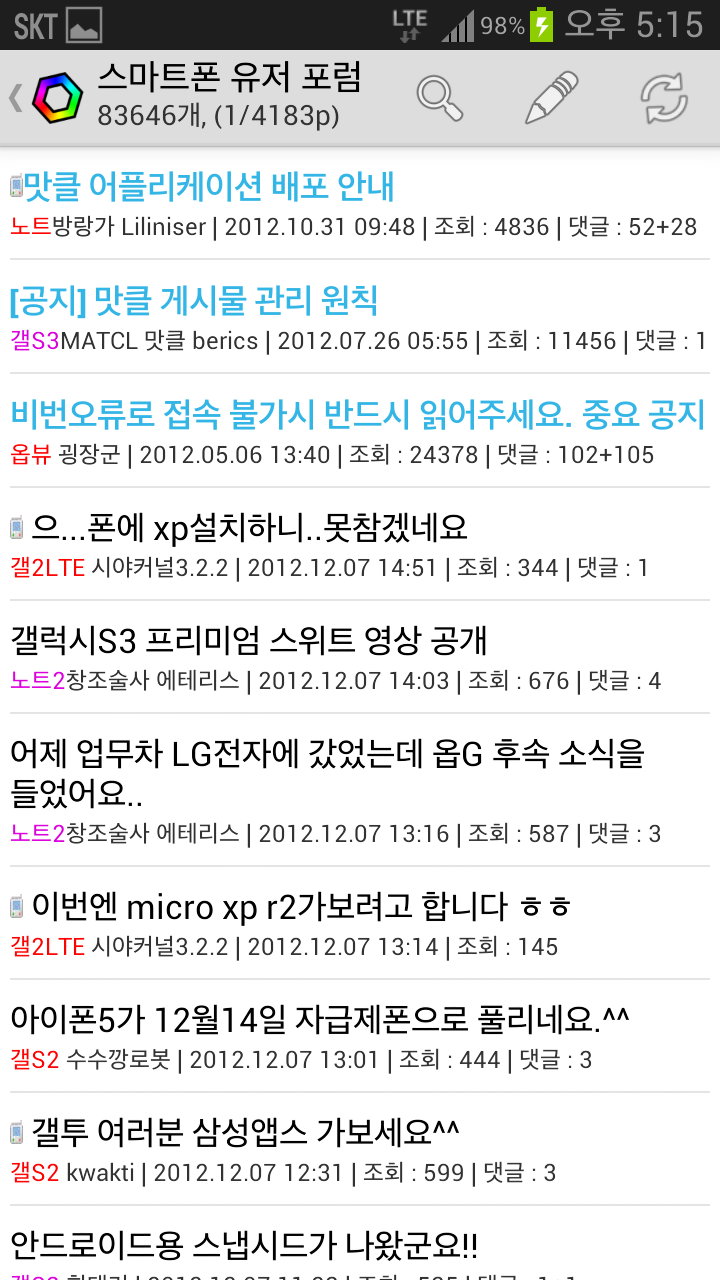The width and height of the screenshot is (720, 1280).
Task: Read the '비번오류로 접속 불가시' notice
Action: 358,414
